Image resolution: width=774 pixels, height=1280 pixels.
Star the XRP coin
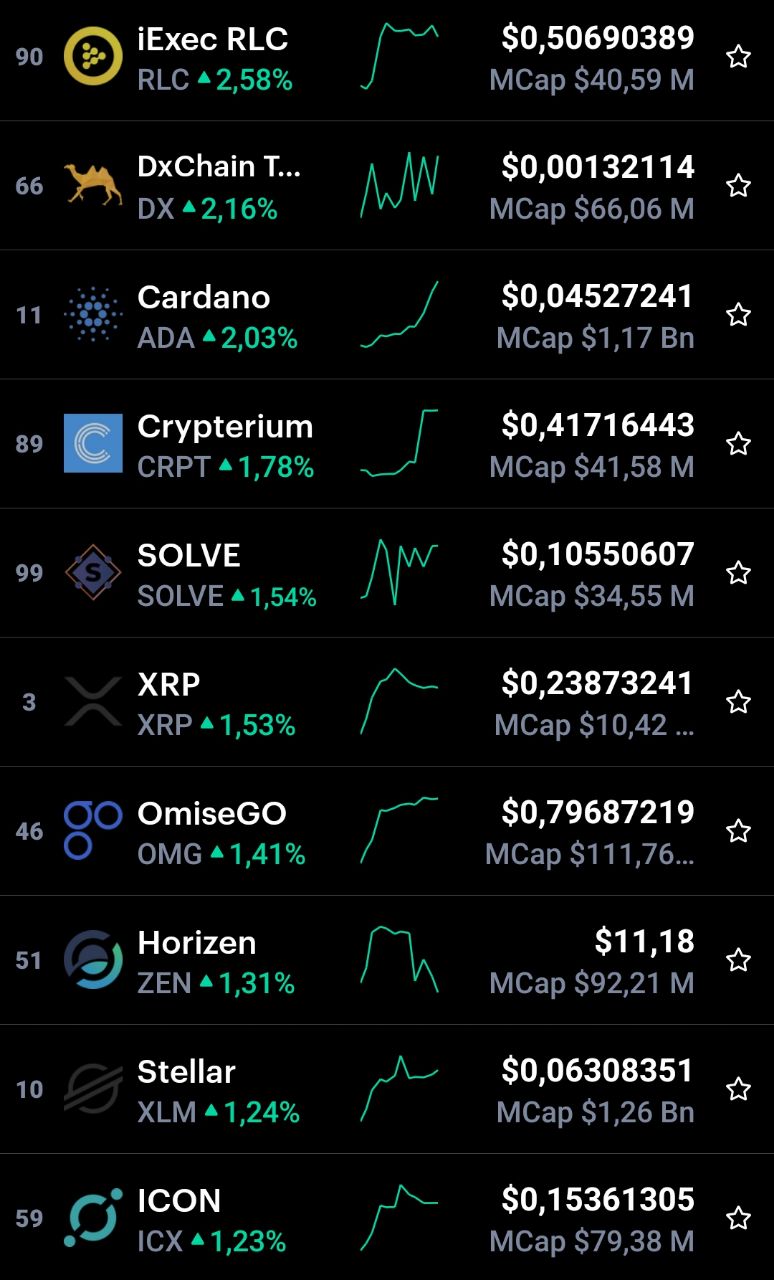(x=738, y=702)
